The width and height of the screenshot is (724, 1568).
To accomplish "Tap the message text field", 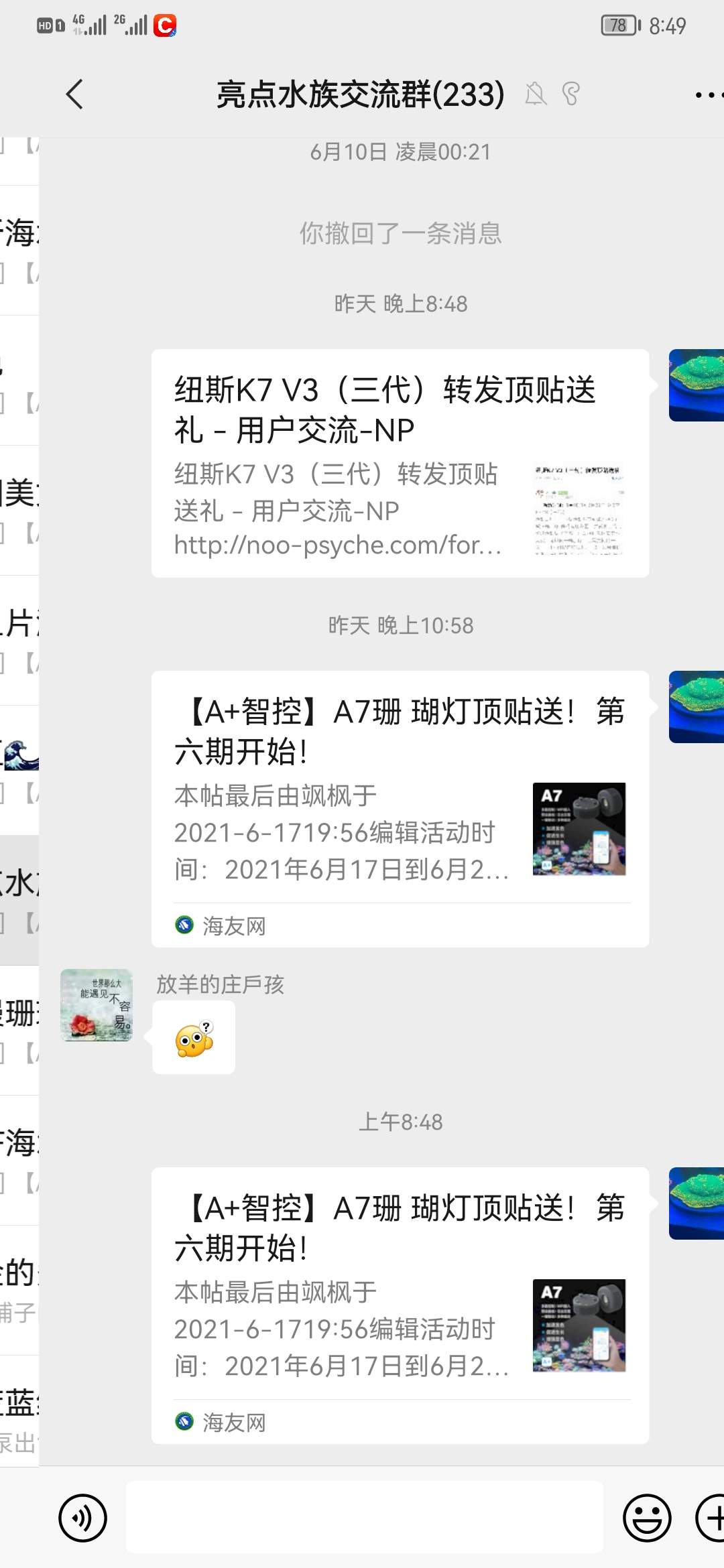I will [364, 1518].
